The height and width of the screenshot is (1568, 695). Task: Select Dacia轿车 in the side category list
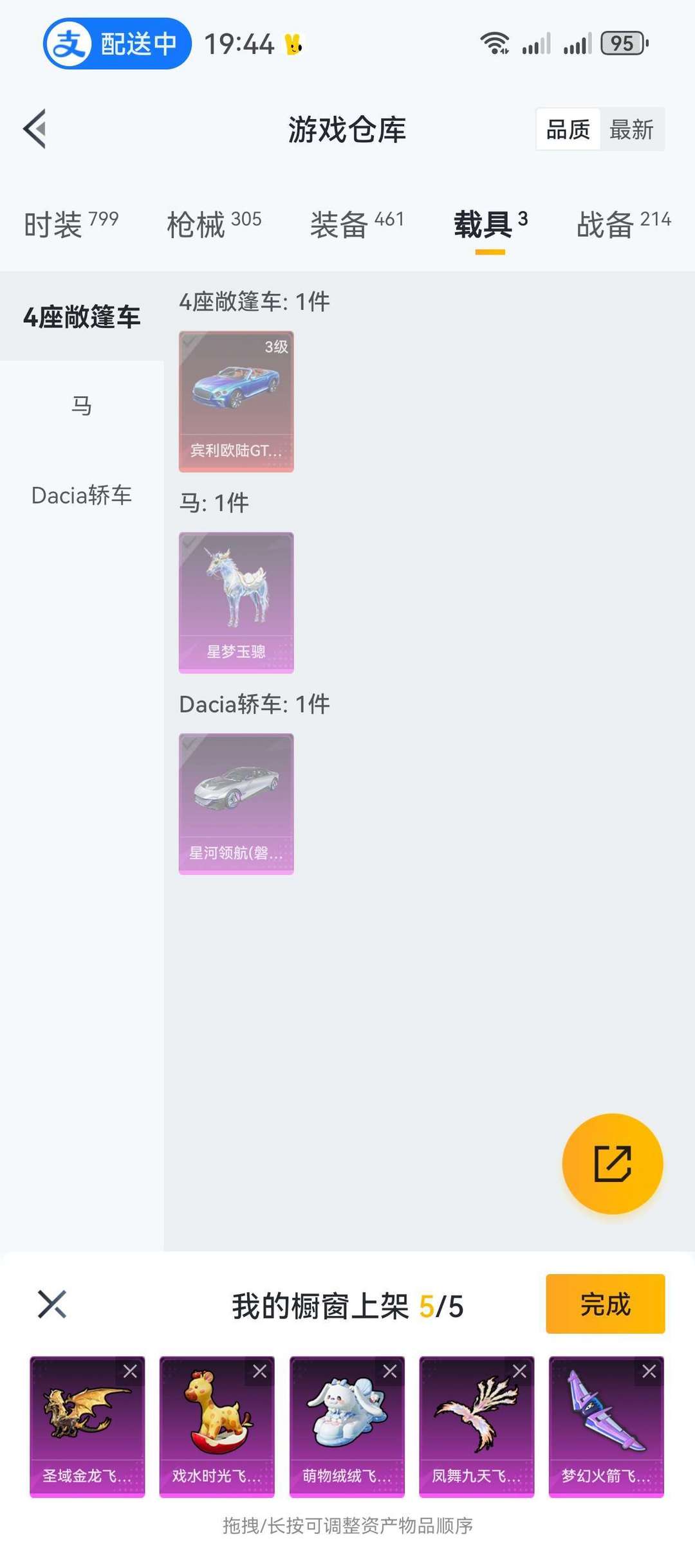(x=82, y=495)
